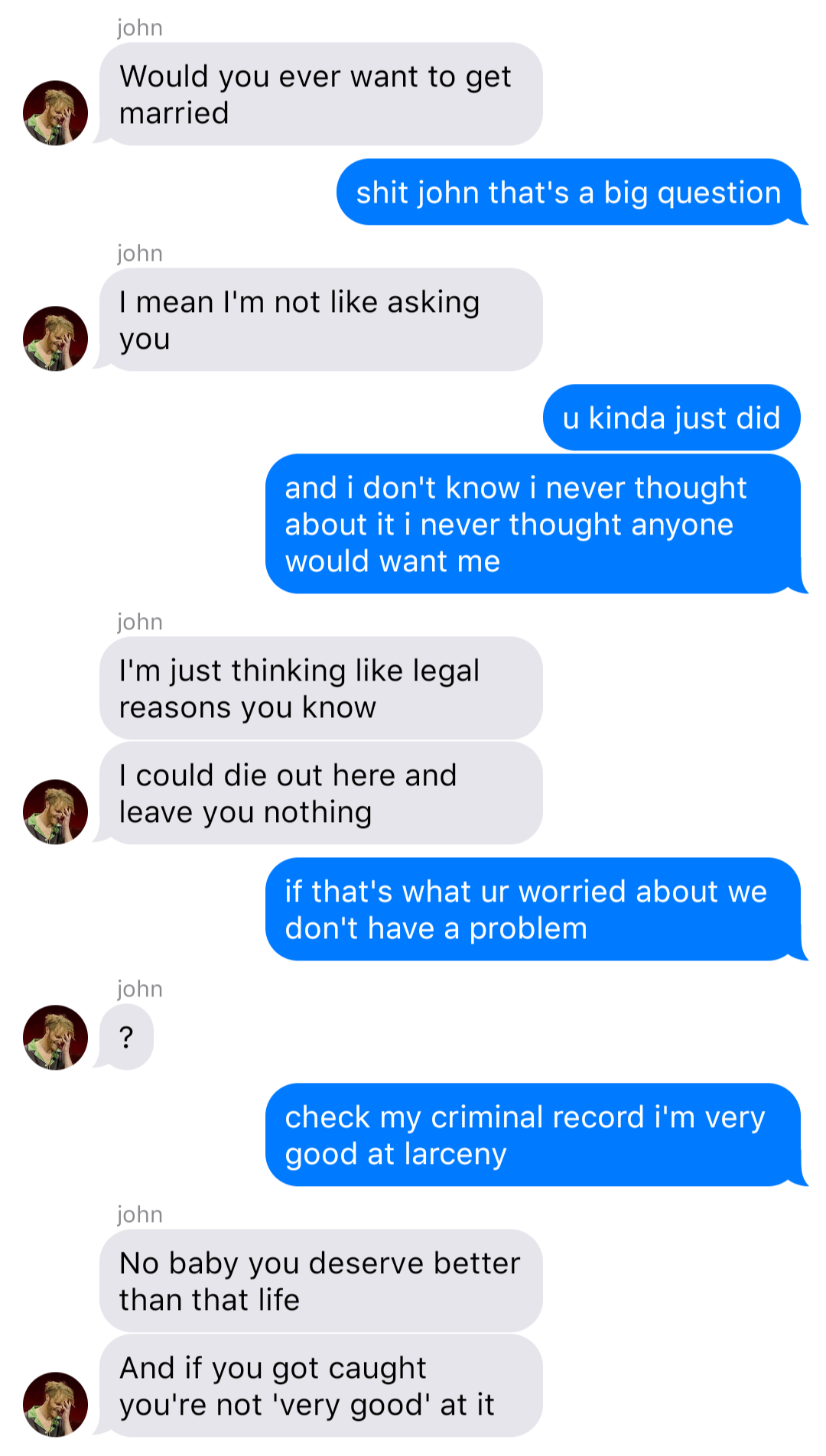Click the bottom-most profile picture in the conversation

(54, 1404)
